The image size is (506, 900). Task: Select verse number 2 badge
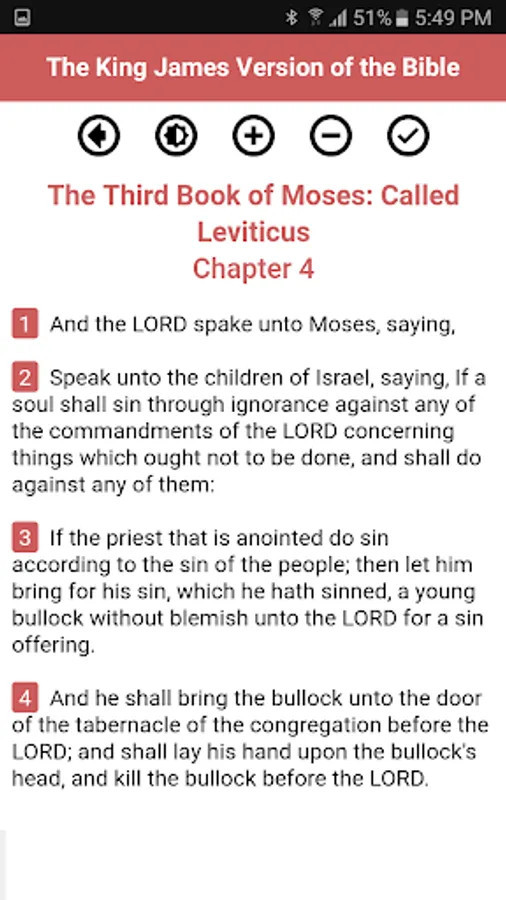pos(25,377)
